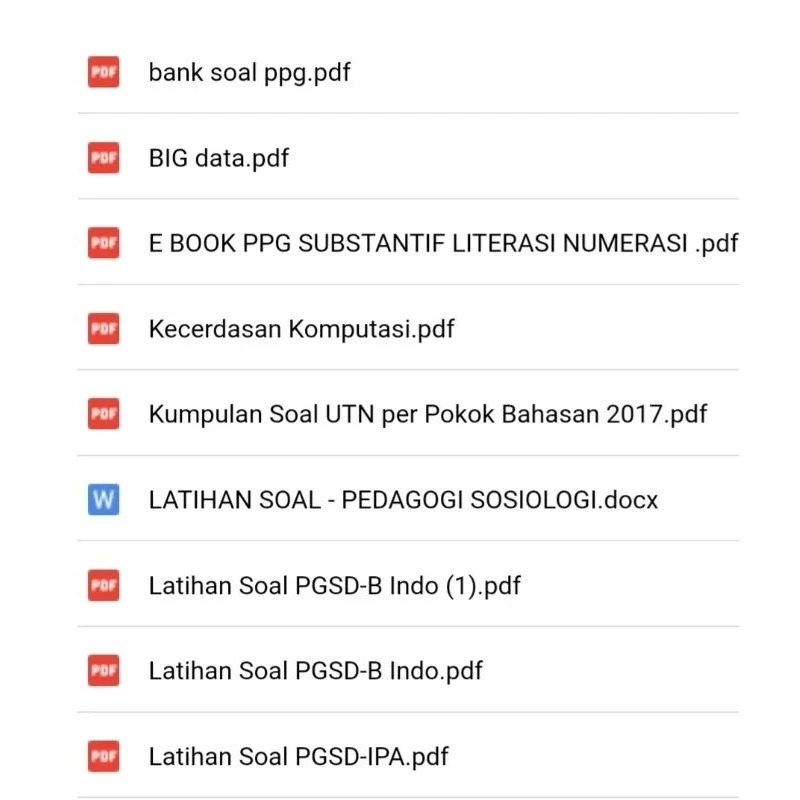This screenshot has width=800, height=800.
Task: View Latihan Soal PGSD-IPA.pdf
Action: click(298, 756)
